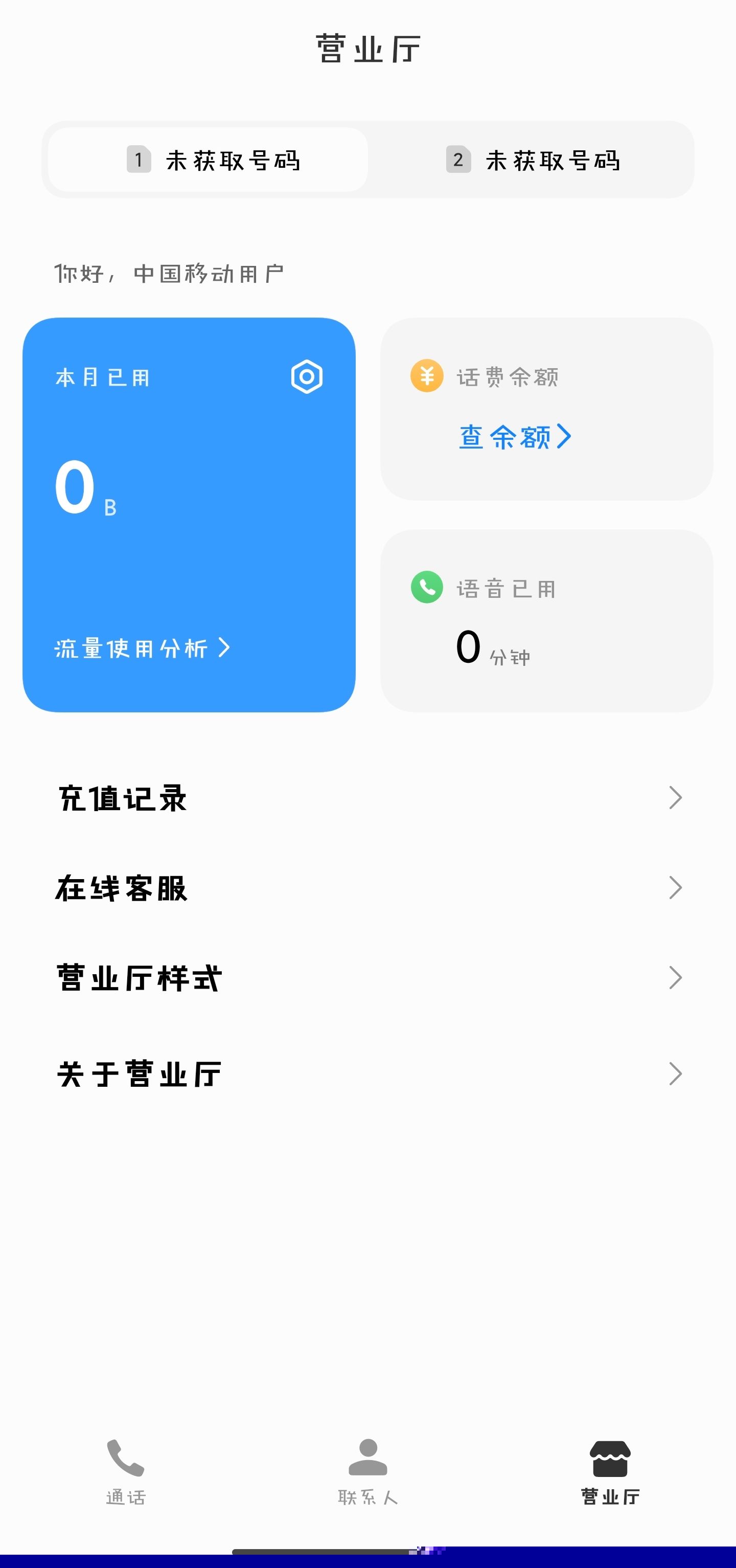Screen dimensions: 736x1568
Task: Open 营业厅样式 settings
Action: (367, 978)
